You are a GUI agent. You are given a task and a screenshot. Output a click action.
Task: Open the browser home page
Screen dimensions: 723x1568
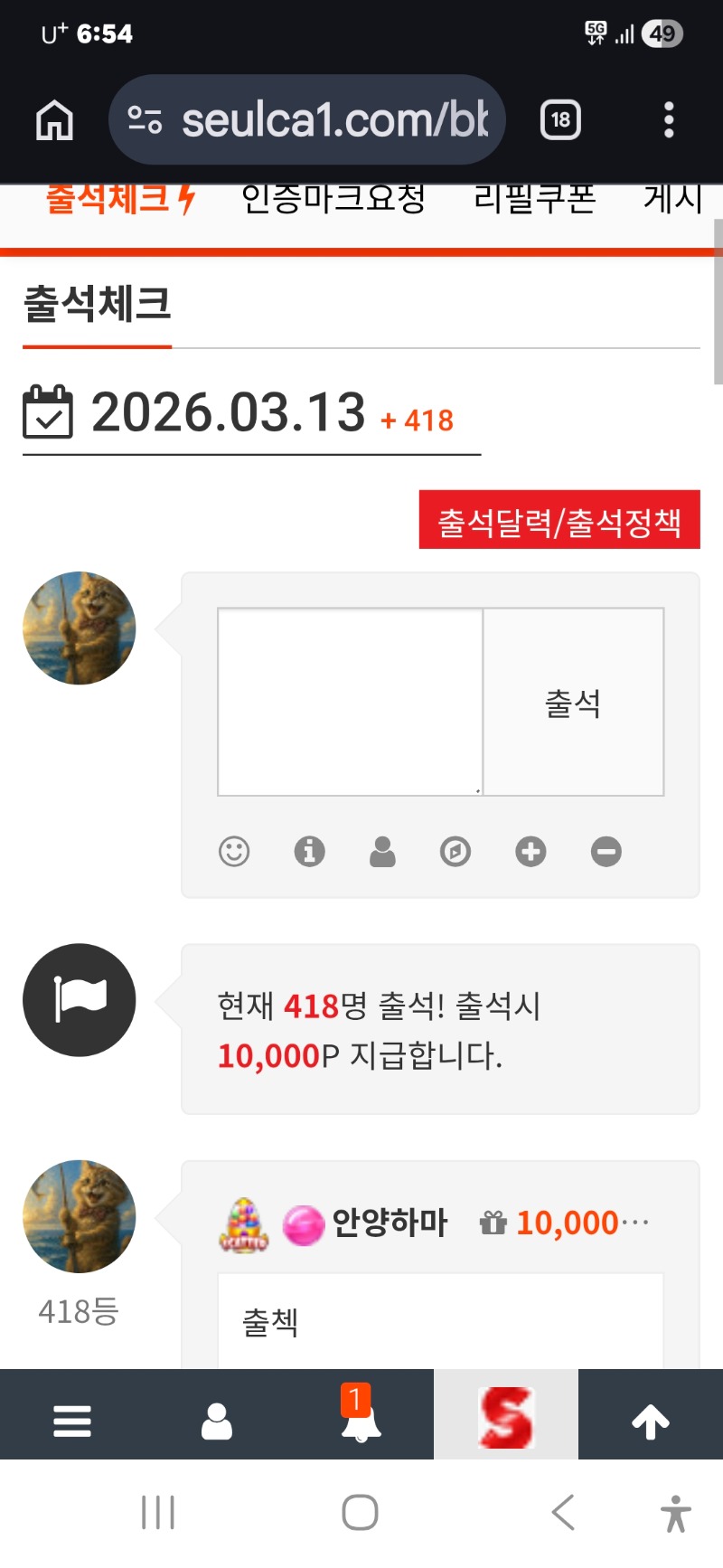point(54,119)
